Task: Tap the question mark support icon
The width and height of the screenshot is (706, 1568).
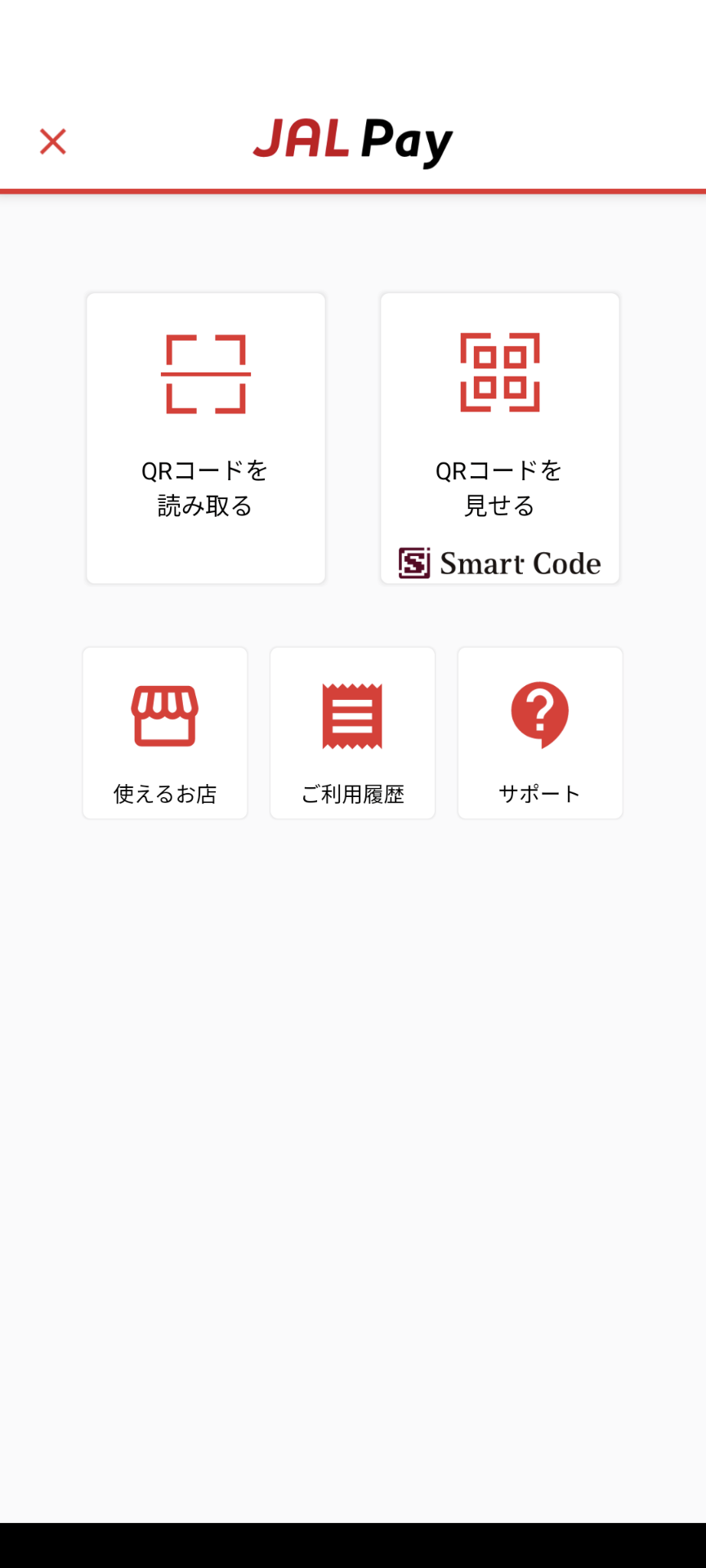Action: coord(539,715)
